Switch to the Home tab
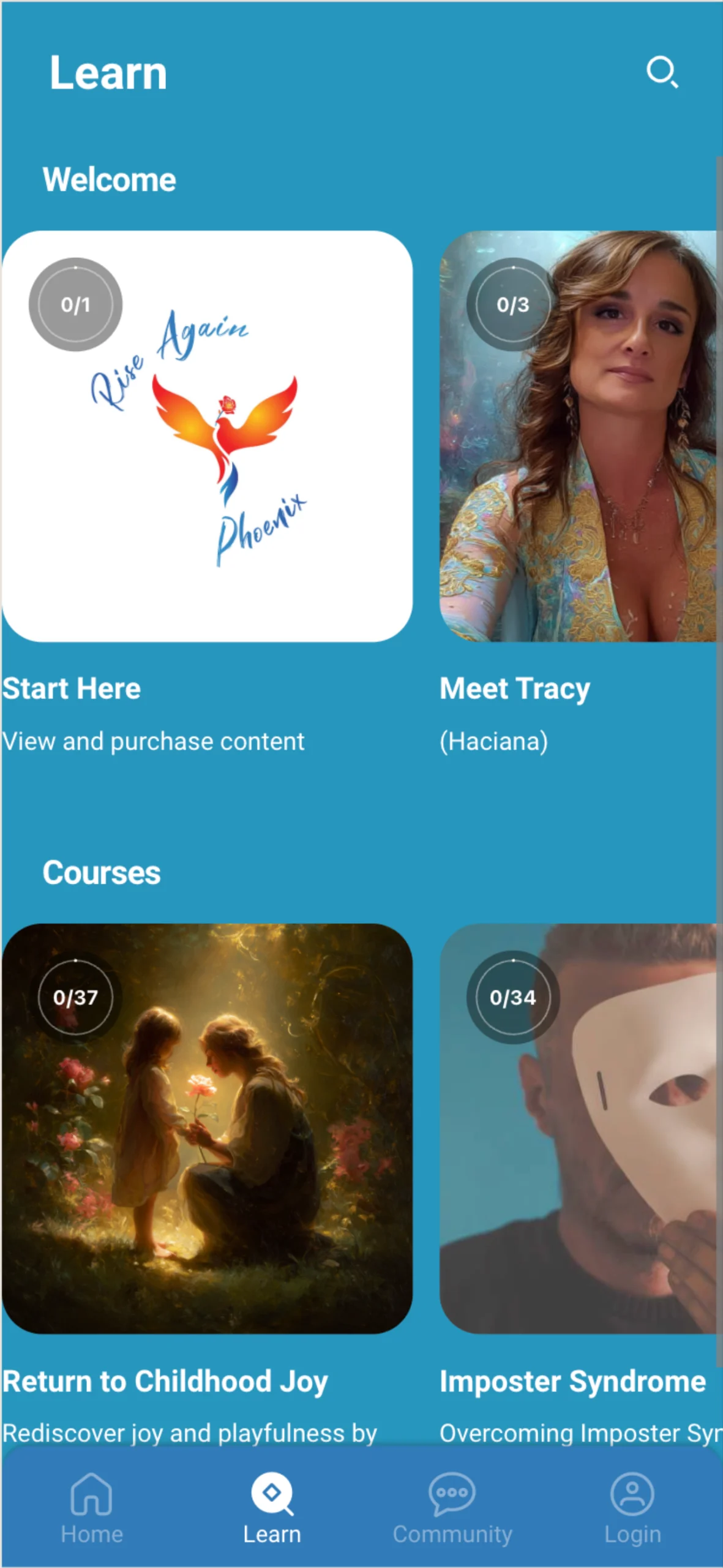 tap(92, 1507)
